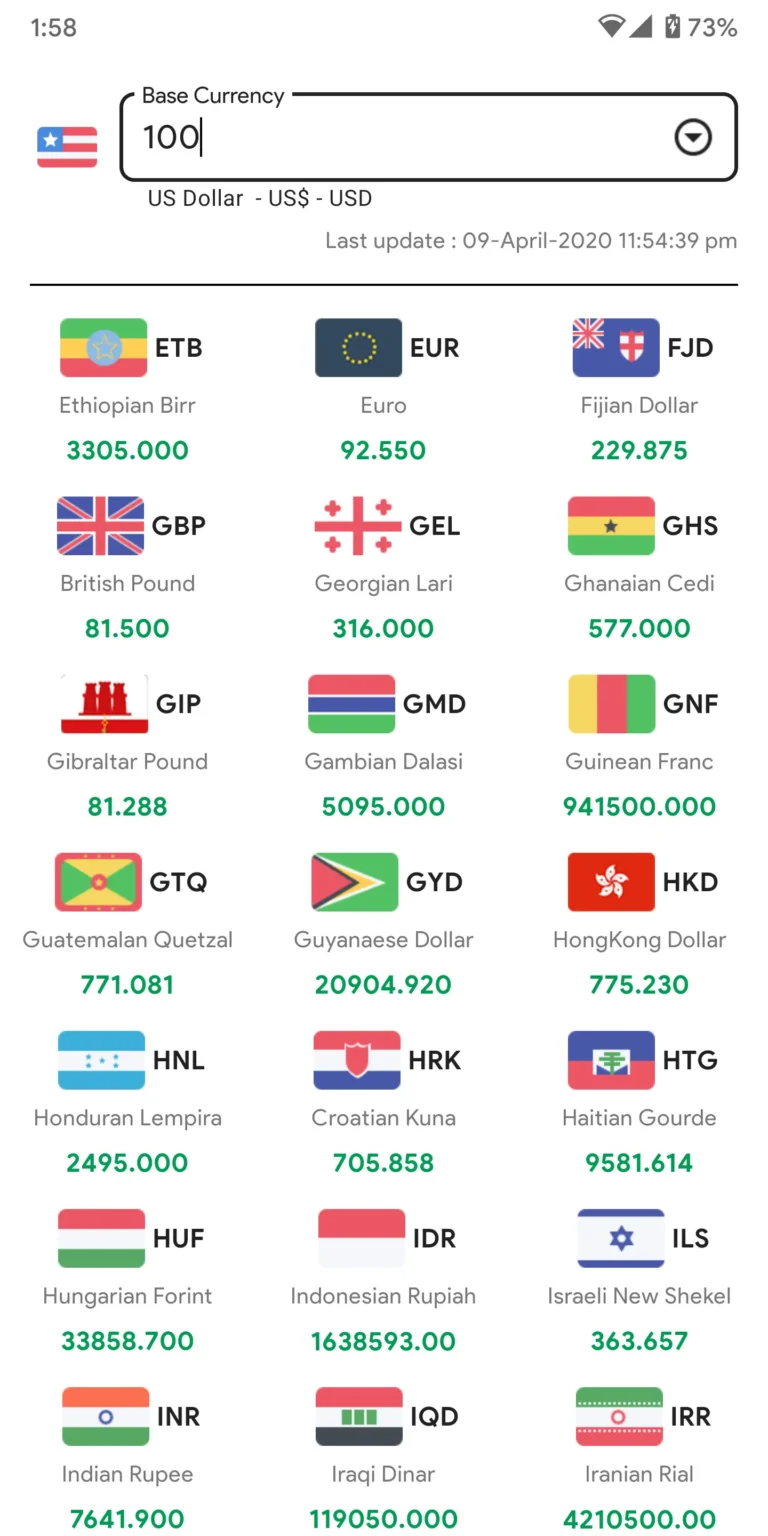Tap the Gibraltar Pound rate value

point(127,806)
